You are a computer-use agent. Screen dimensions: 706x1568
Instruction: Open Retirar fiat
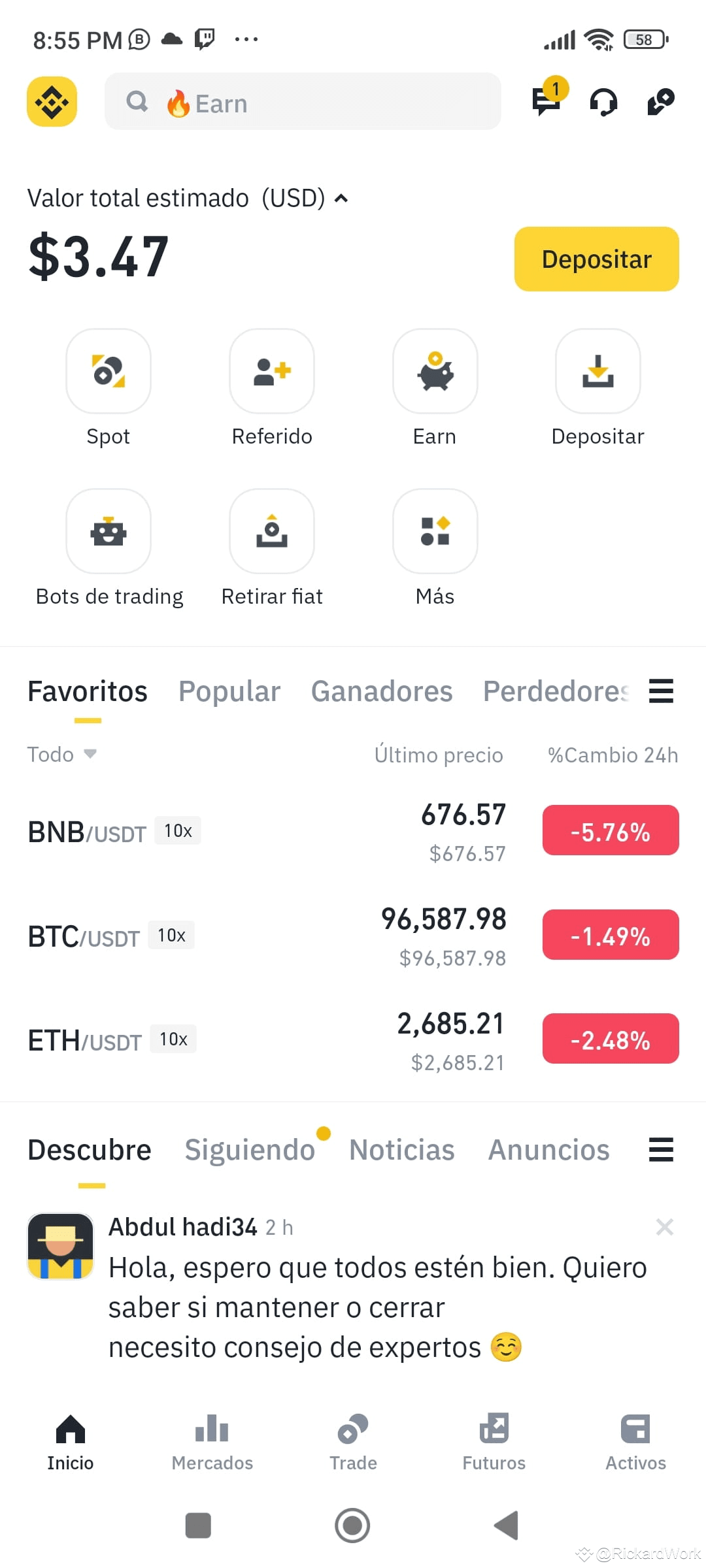pos(272,548)
